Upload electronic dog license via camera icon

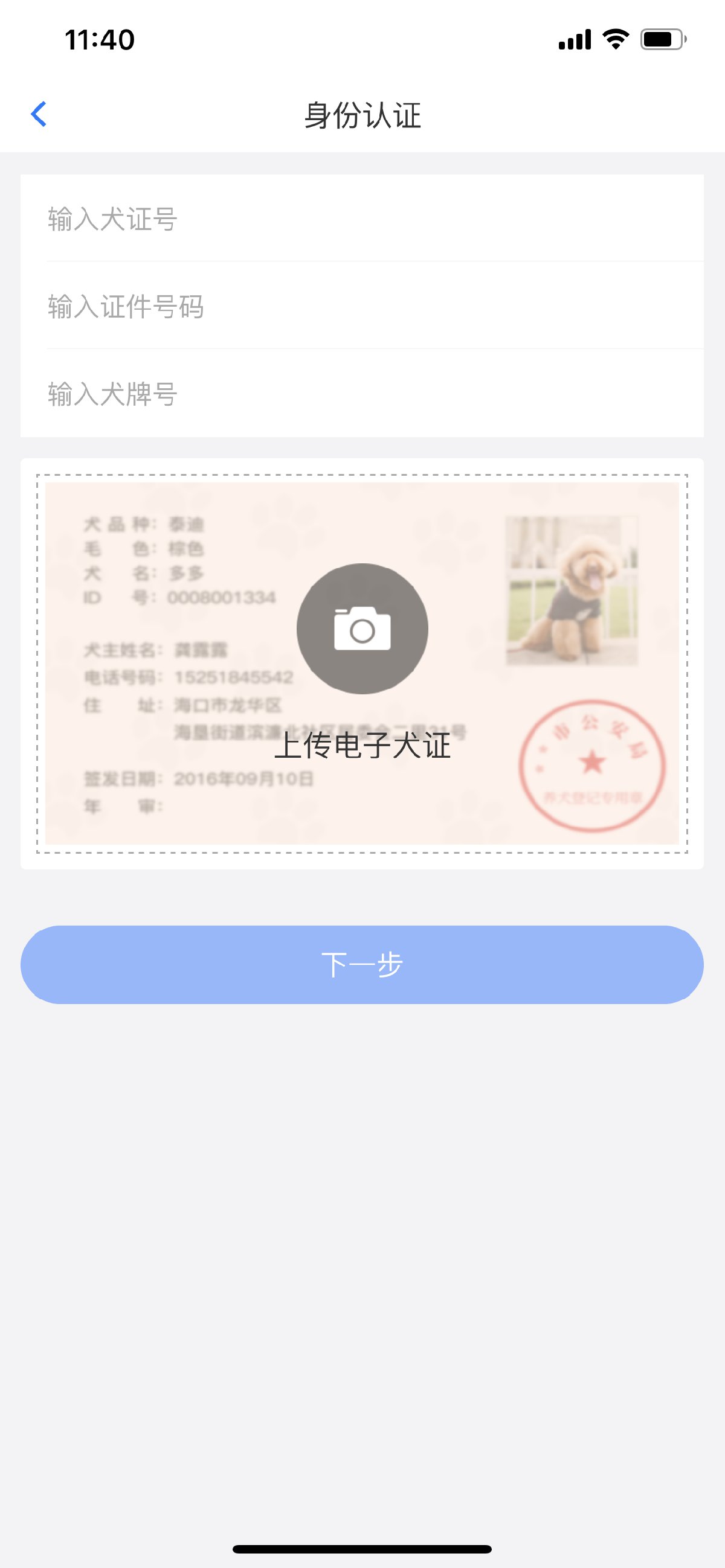[x=362, y=629]
